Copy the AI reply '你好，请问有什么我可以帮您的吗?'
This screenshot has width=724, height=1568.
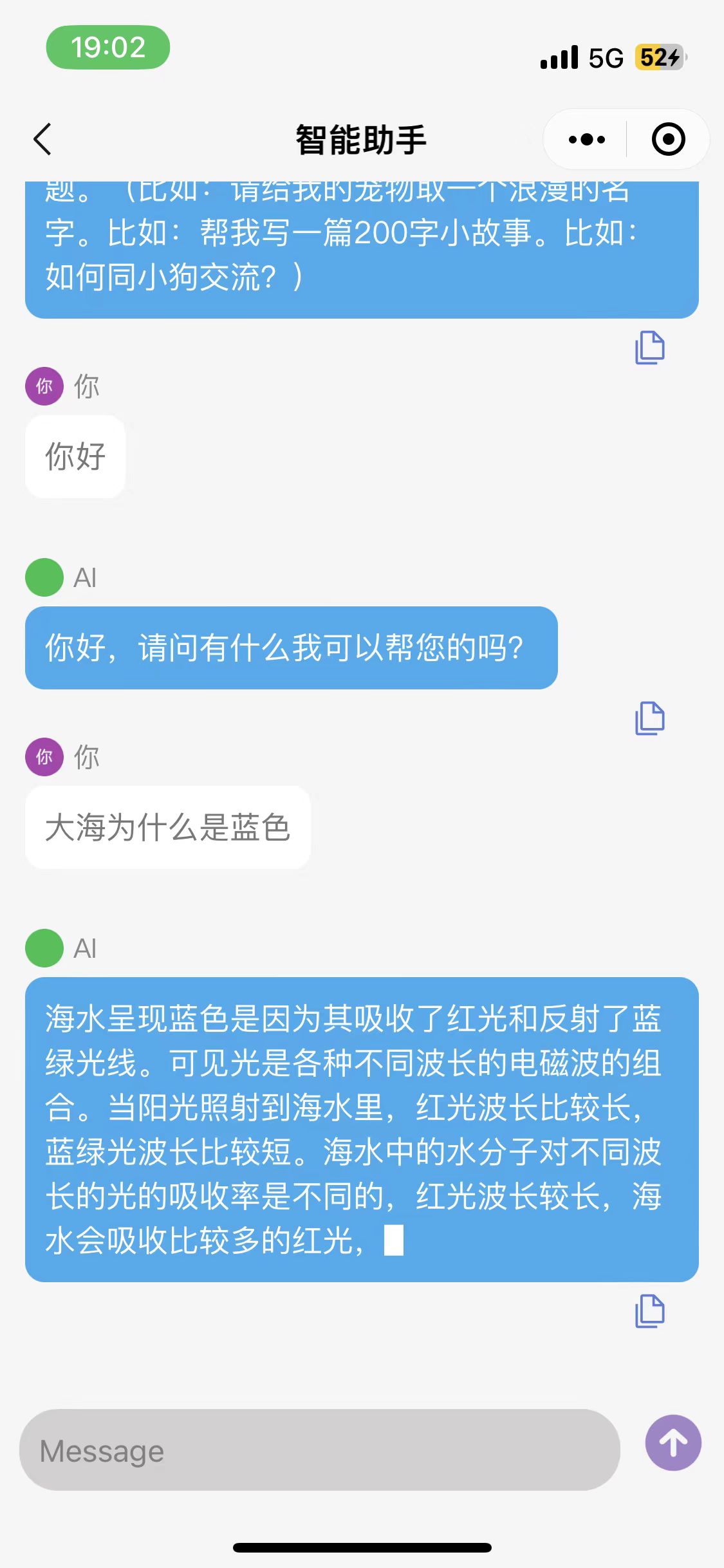click(649, 718)
